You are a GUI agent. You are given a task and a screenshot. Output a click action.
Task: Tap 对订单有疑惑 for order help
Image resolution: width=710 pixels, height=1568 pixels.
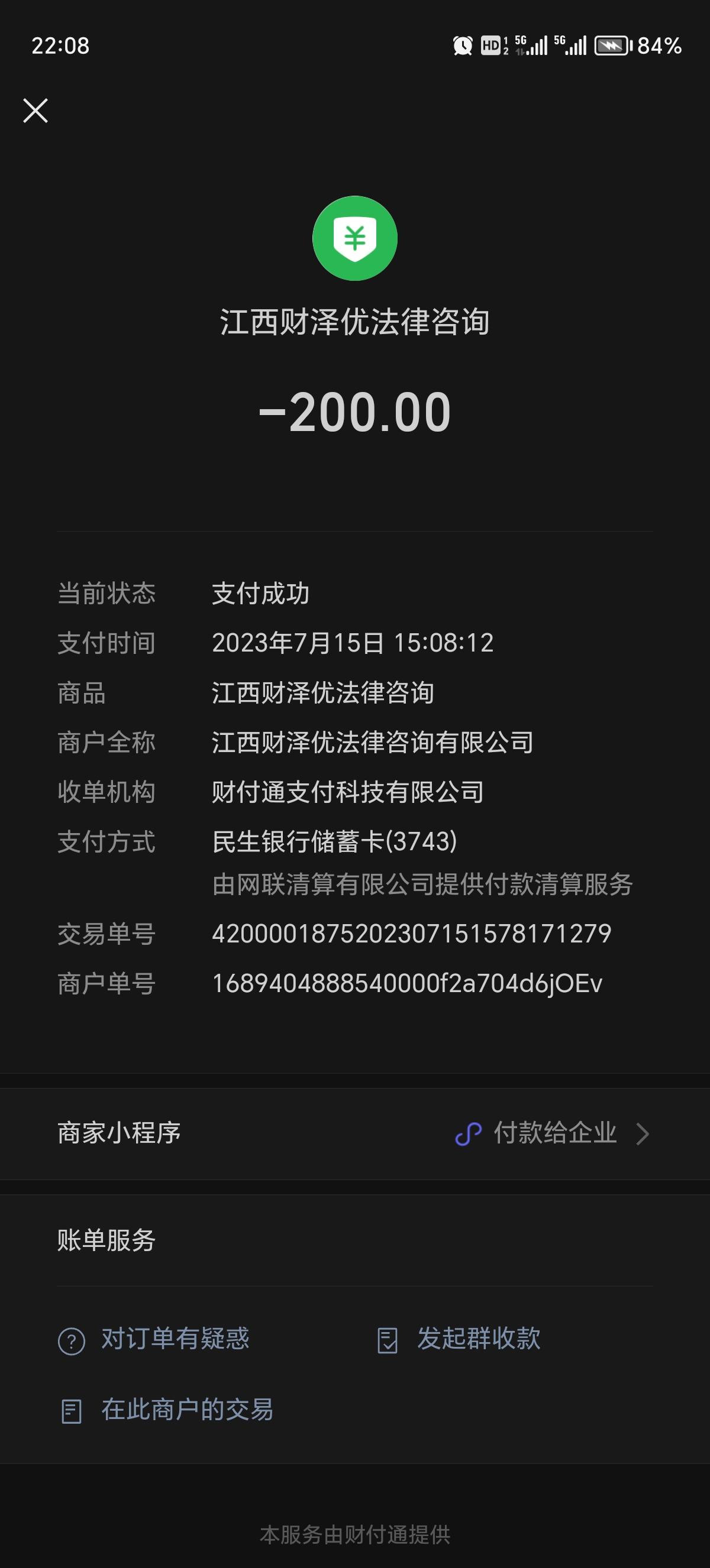(x=154, y=1339)
